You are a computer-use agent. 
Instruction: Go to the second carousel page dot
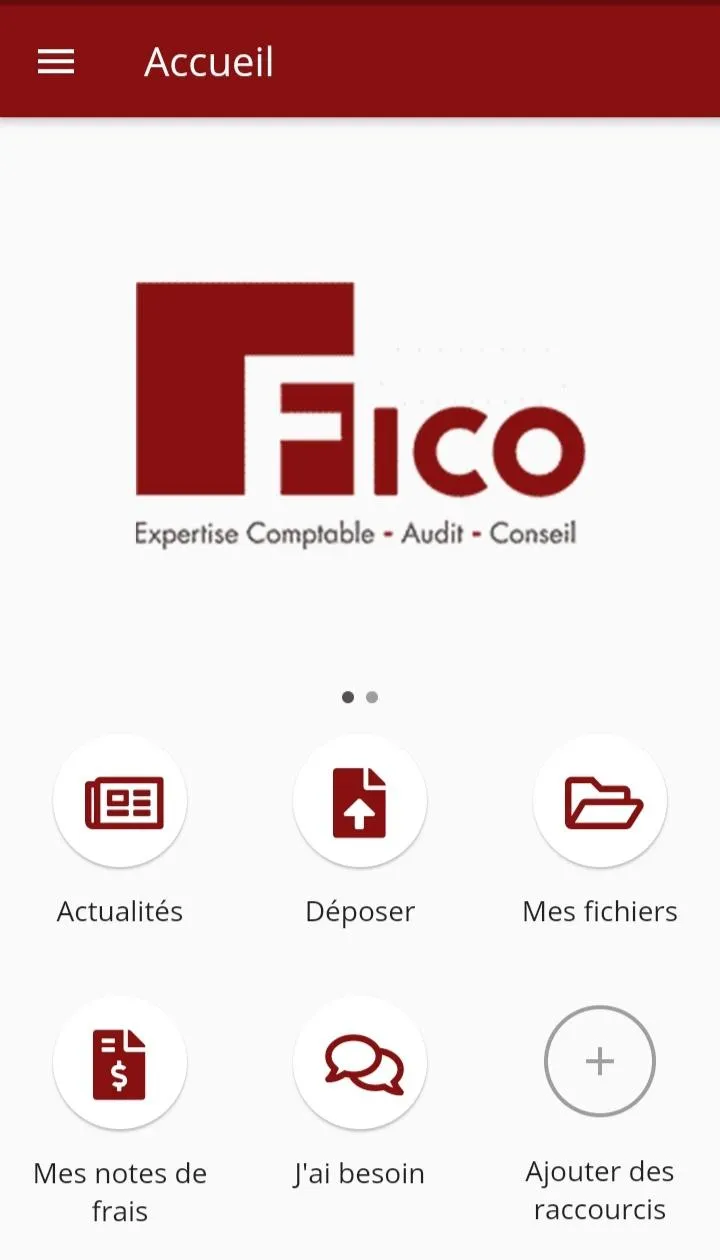(372, 697)
